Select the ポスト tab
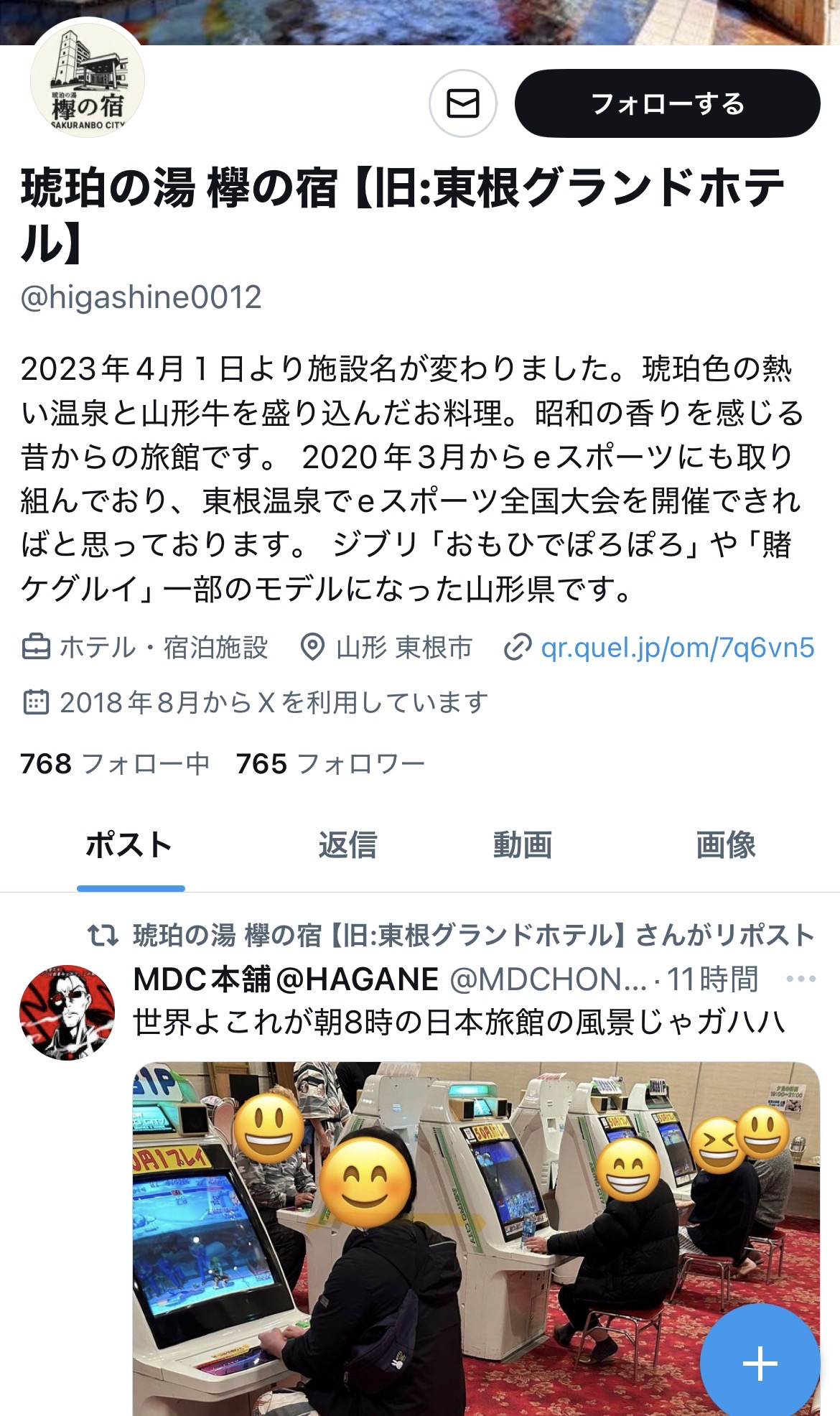The image size is (840, 1416). click(130, 845)
